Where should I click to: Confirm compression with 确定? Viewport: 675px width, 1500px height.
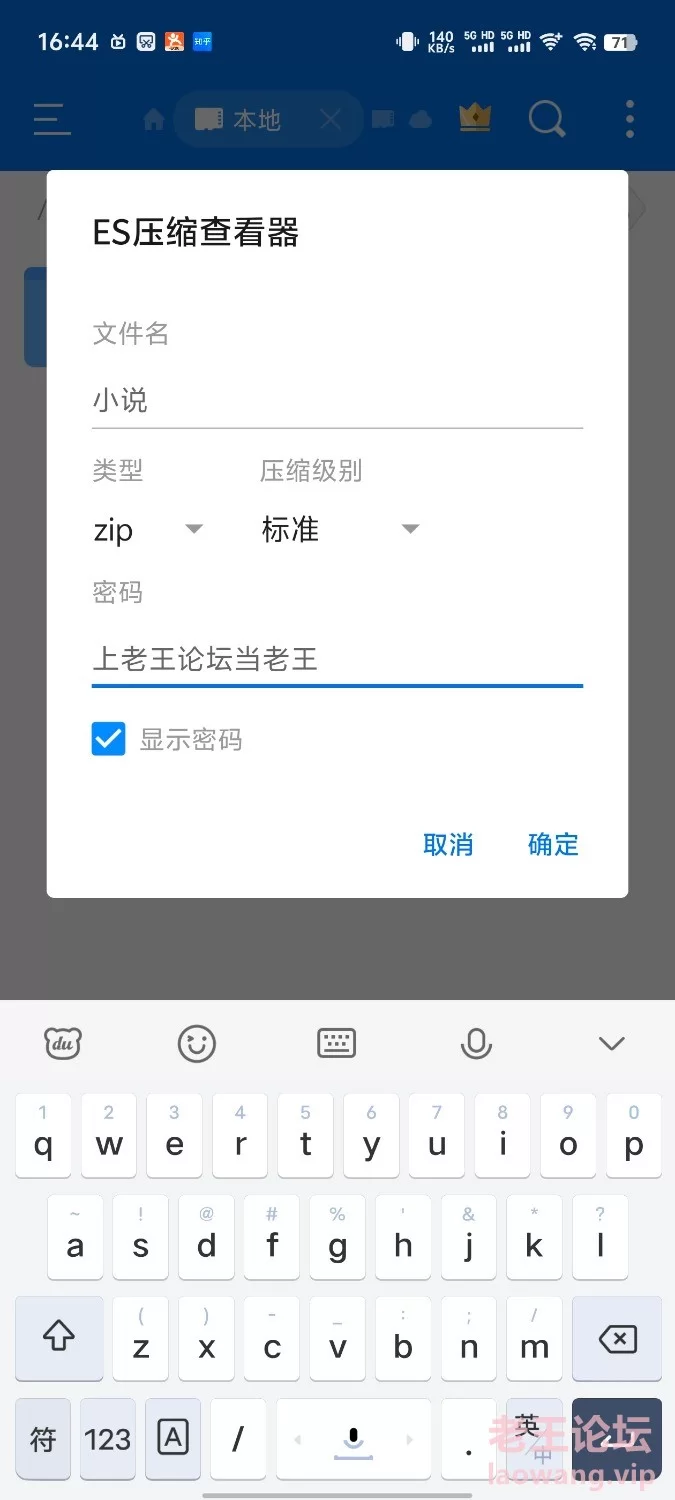pos(553,844)
